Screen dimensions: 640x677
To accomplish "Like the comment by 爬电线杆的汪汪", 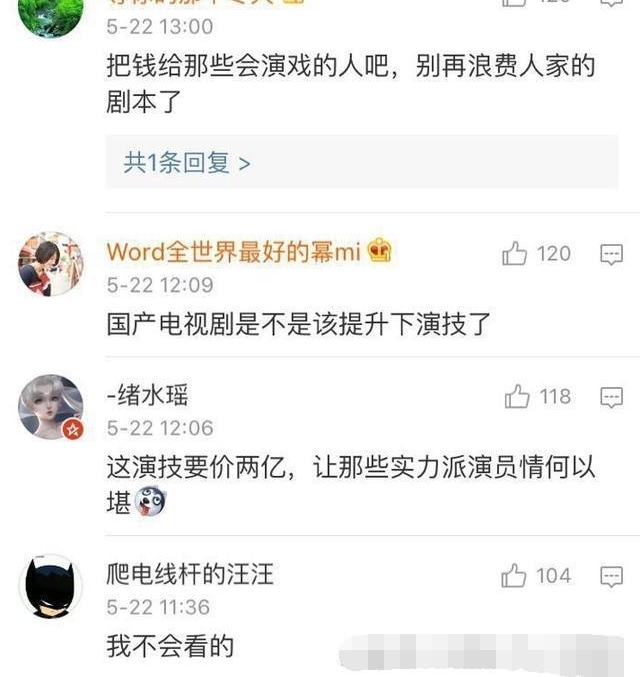I will tap(514, 576).
